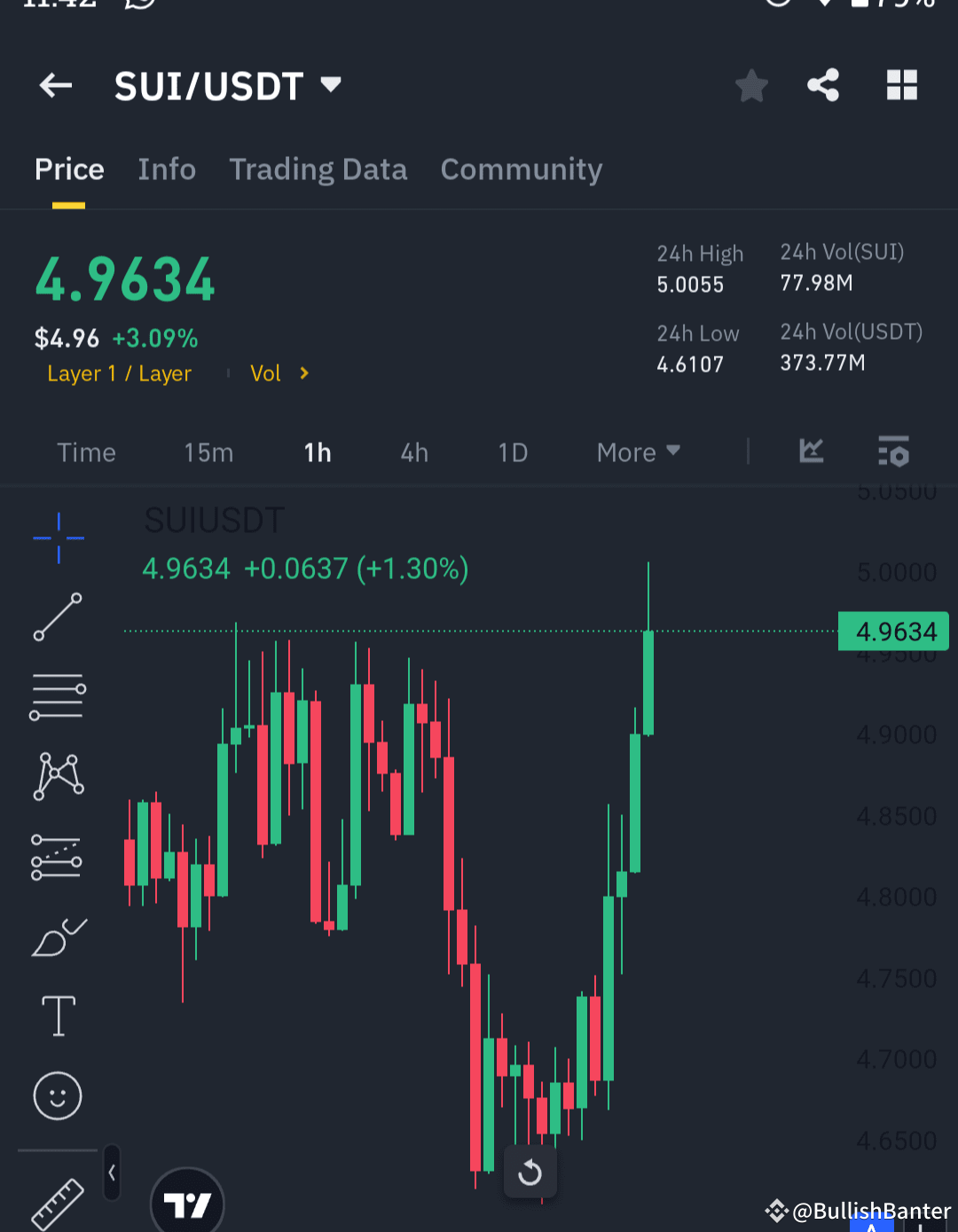
Task: Share the SUI/USDT chart
Action: pyautogui.click(x=823, y=85)
